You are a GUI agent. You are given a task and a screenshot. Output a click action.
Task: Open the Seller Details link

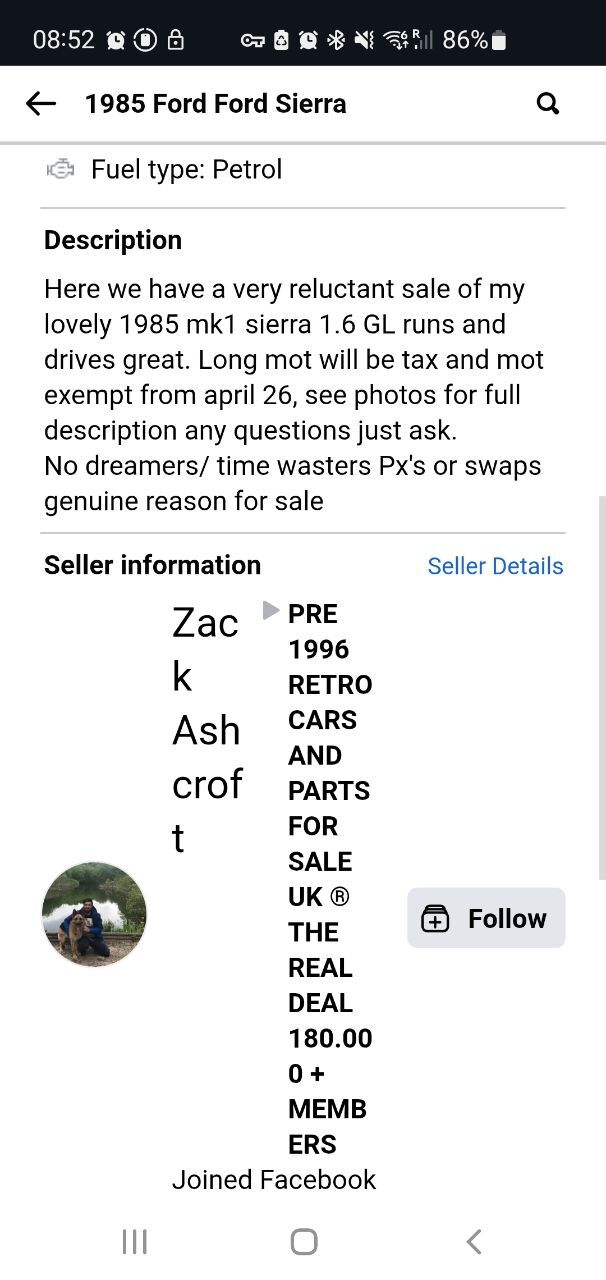[495, 566]
